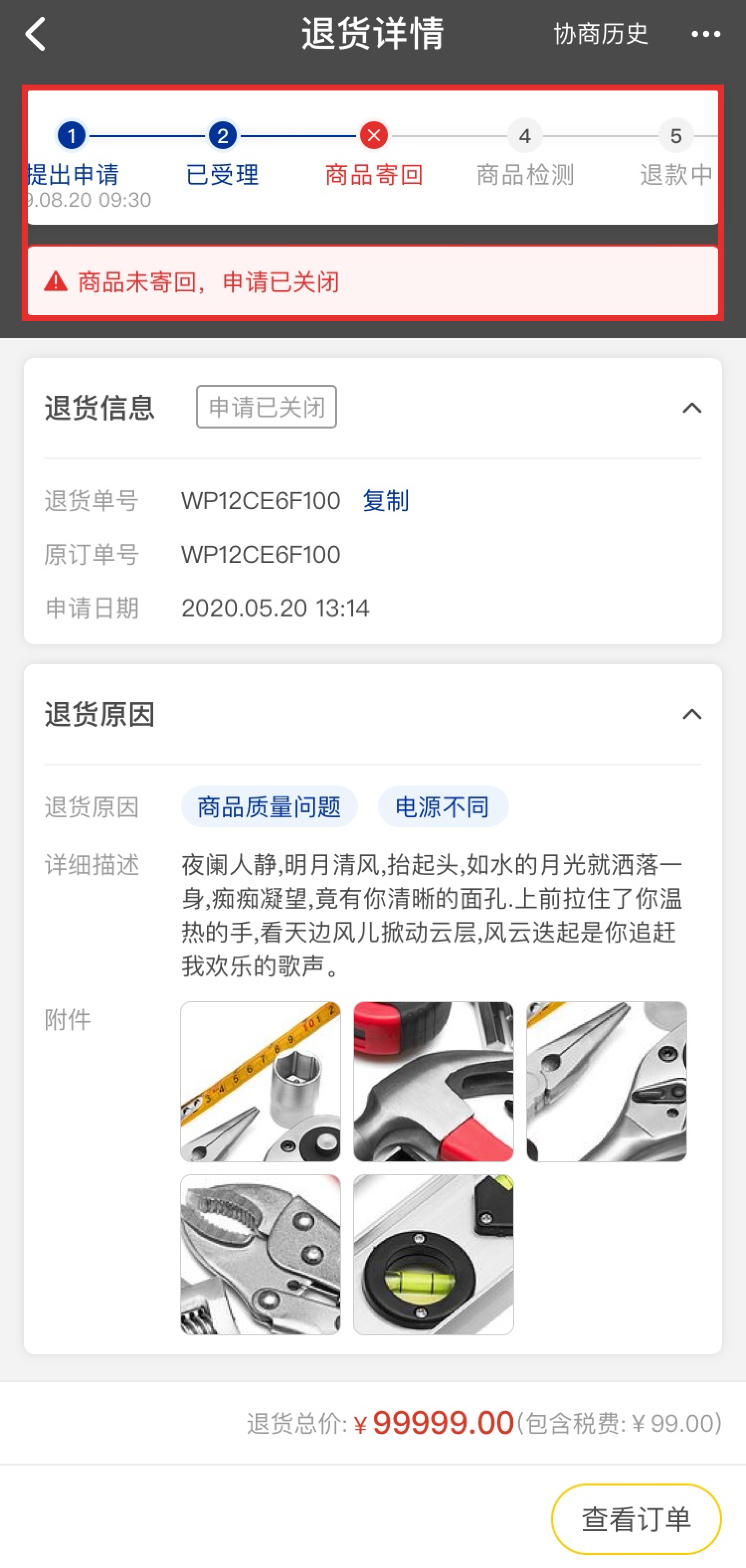Viewport: 746px width, 1568px height.
Task: Open the needle-nose pliers attachment photo
Action: [x=606, y=1081]
